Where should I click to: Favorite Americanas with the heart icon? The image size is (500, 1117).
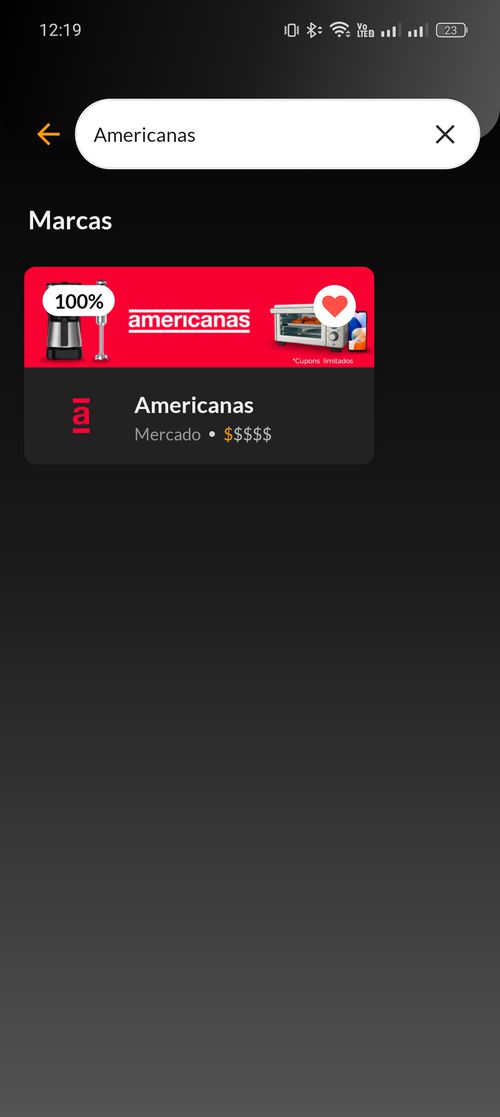tap(335, 306)
